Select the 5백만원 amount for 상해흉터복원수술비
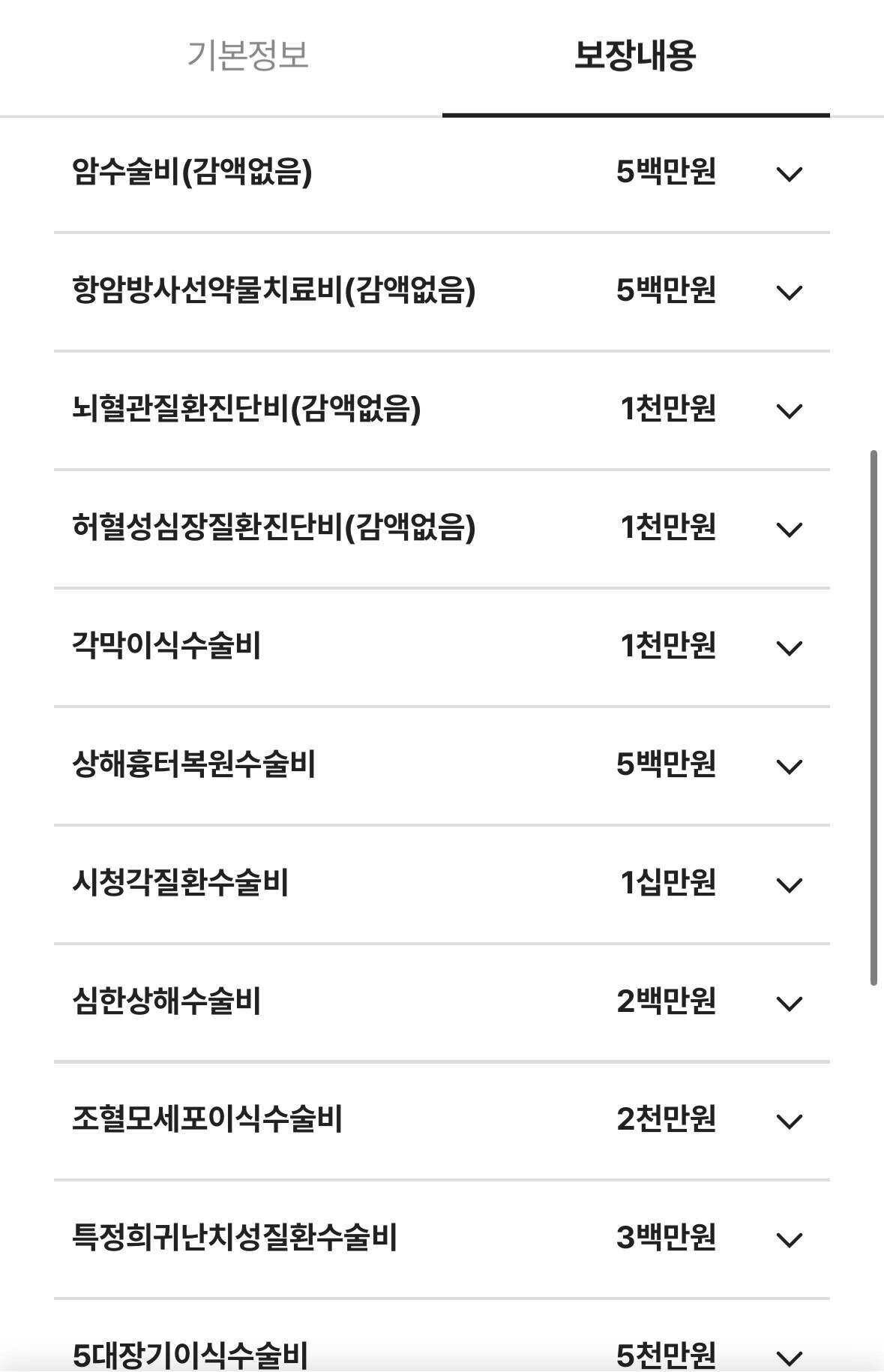The height and width of the screenshot is (1372, 884). [x=667, y=766]
